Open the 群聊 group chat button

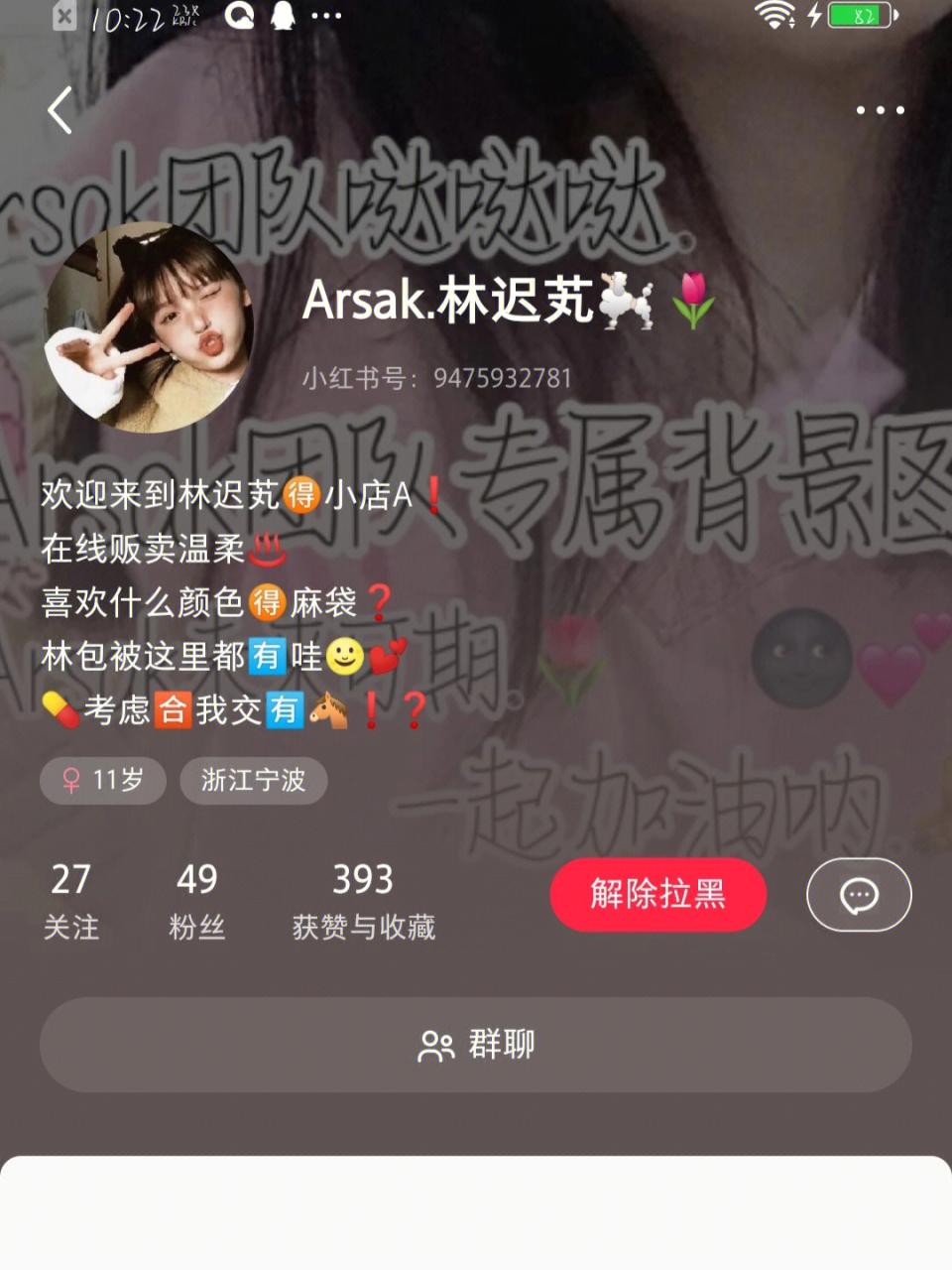click(x=476, y=1045)
